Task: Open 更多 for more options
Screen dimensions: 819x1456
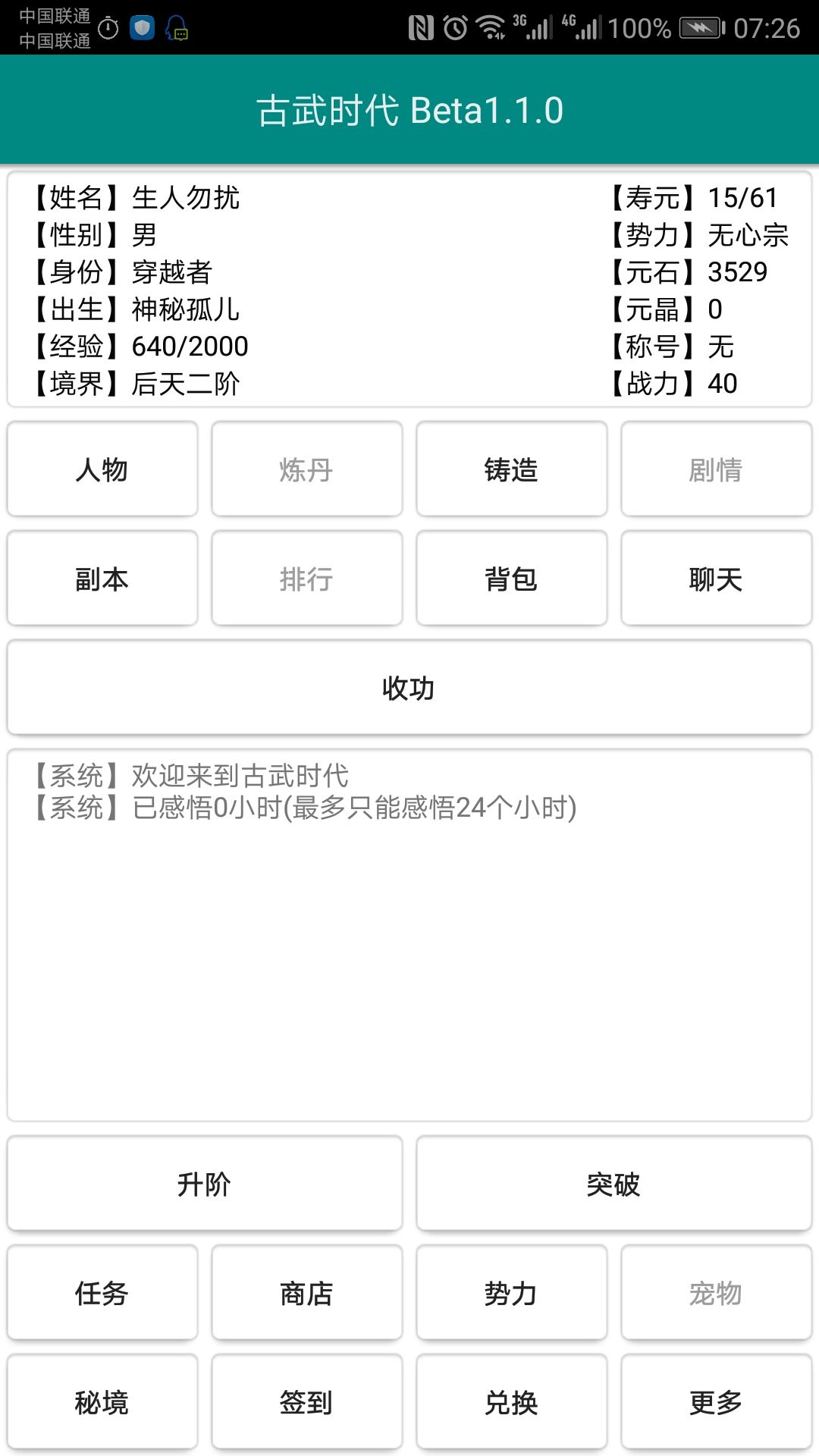Action: tap(716, 1403)
